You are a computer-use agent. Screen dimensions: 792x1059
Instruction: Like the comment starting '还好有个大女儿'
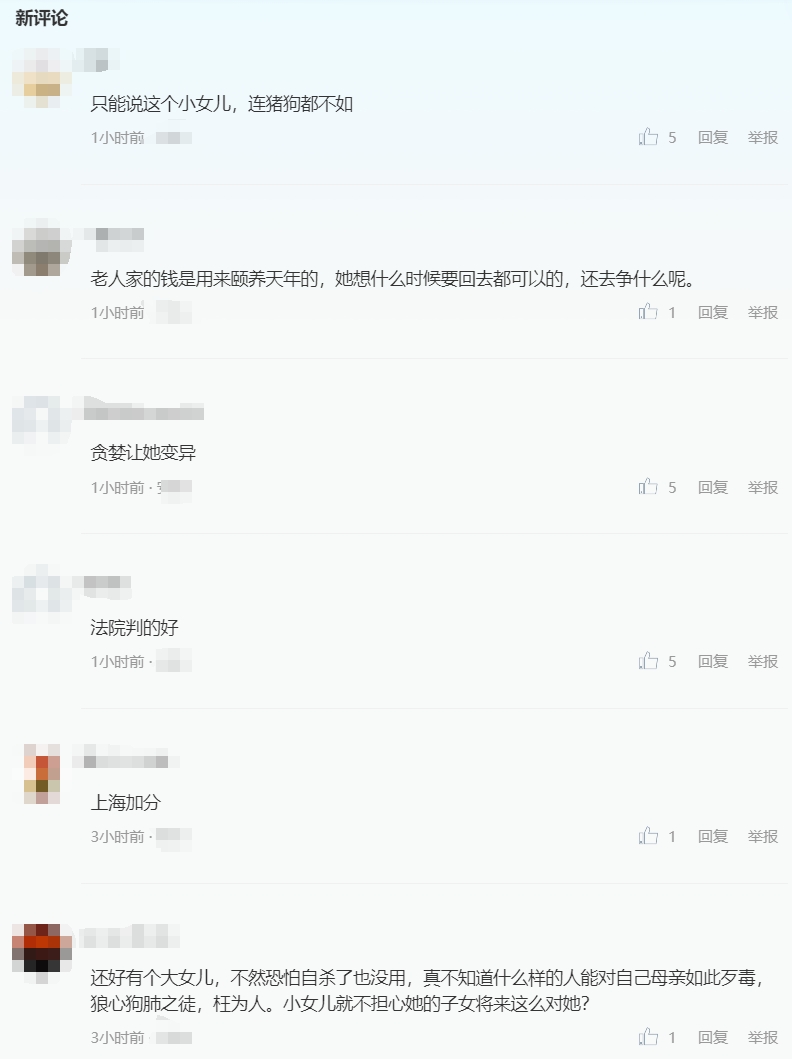click(649, 1037)
